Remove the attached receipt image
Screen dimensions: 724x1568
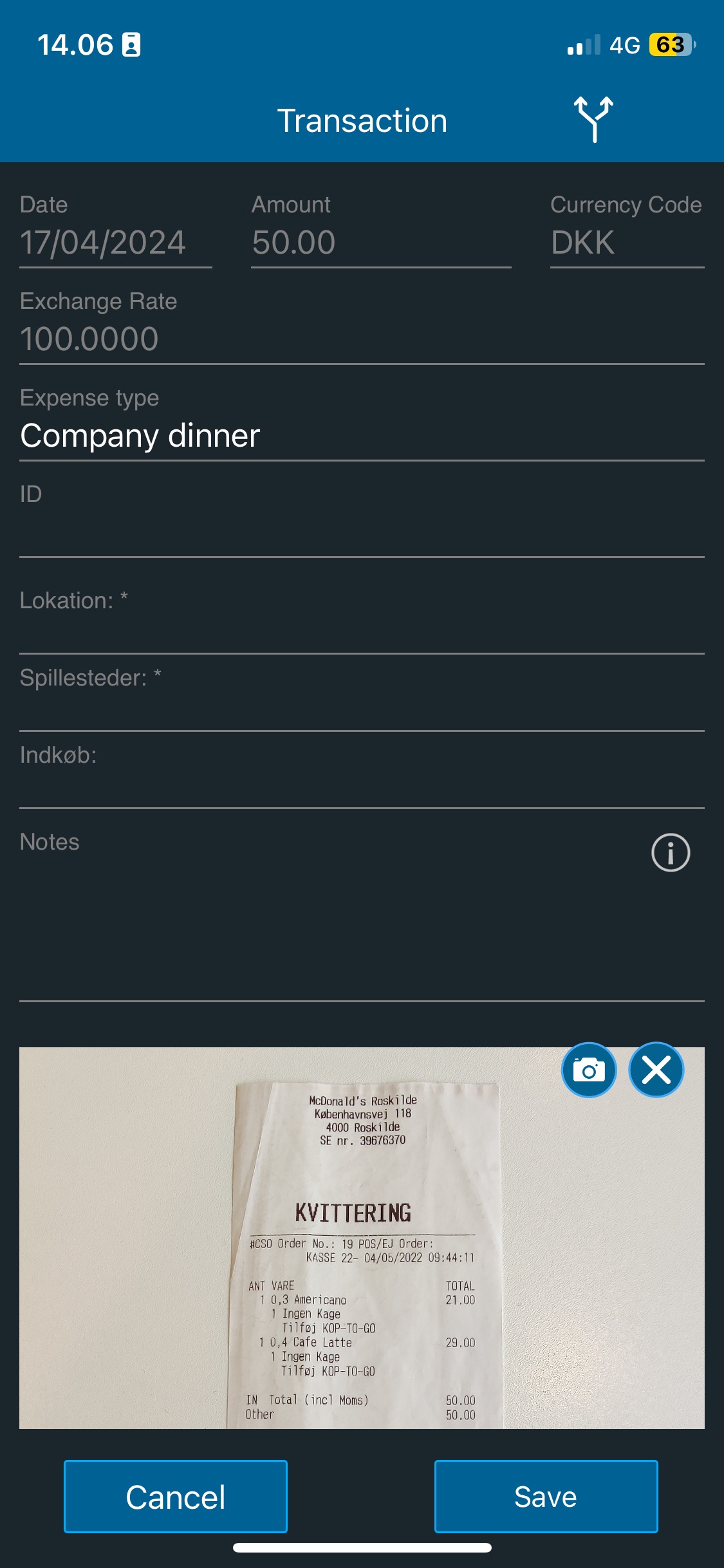click(656, 1070)
